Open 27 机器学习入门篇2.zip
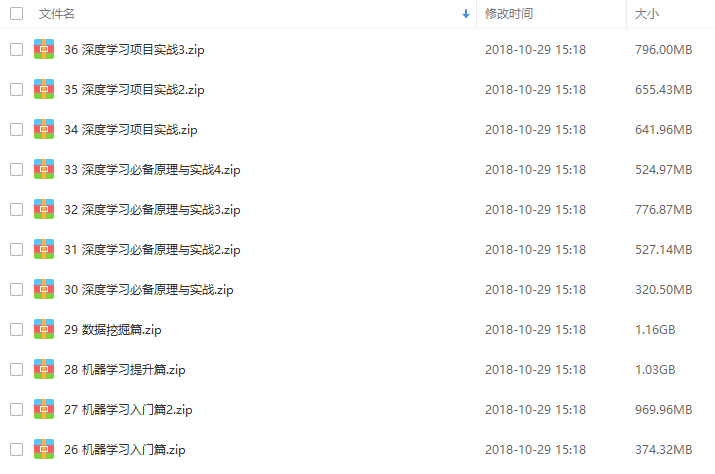Image resolution: width=715 pixels, height=474 pixels. 128,409
